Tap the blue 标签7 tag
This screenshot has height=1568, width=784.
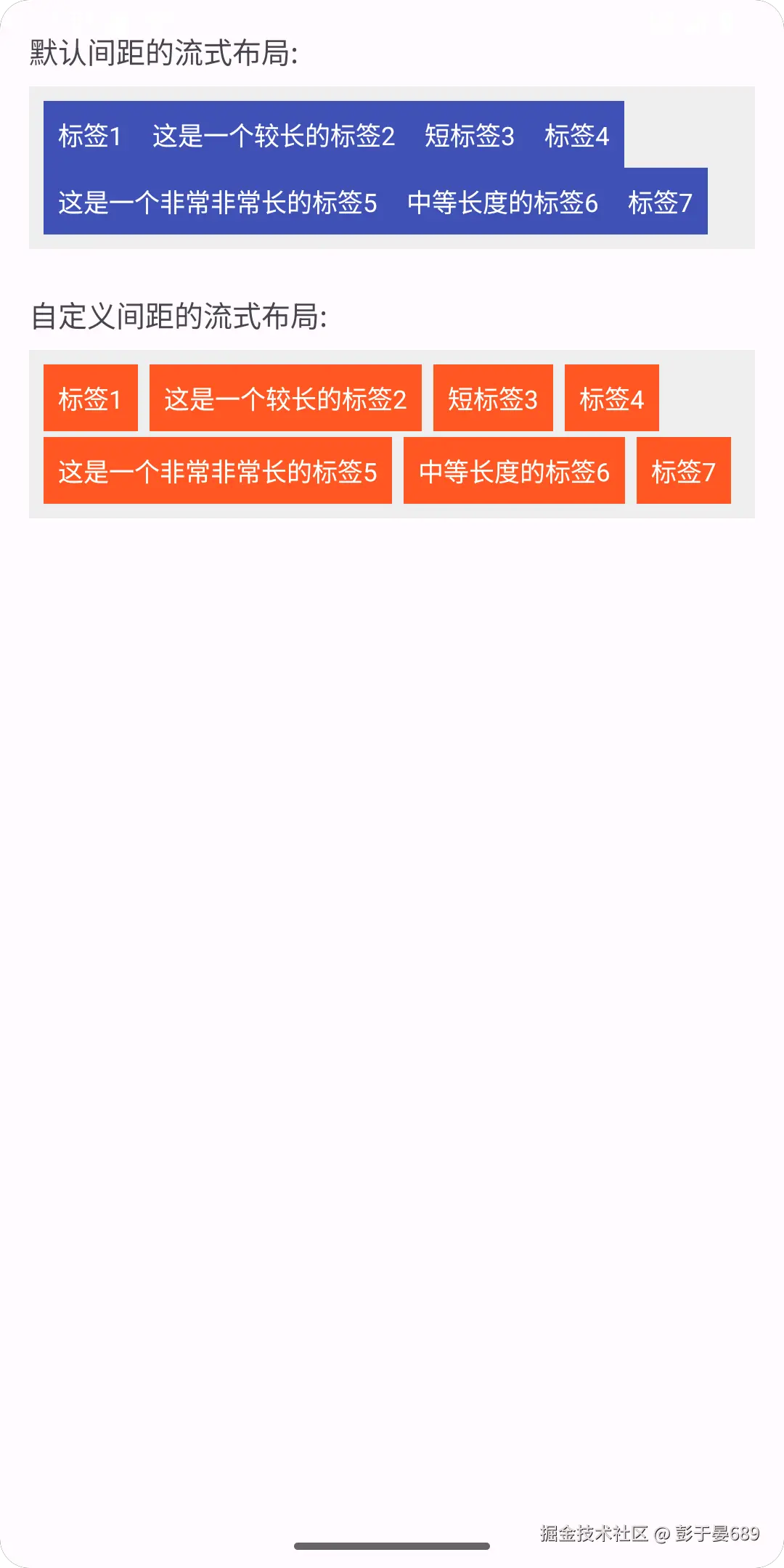661,202
